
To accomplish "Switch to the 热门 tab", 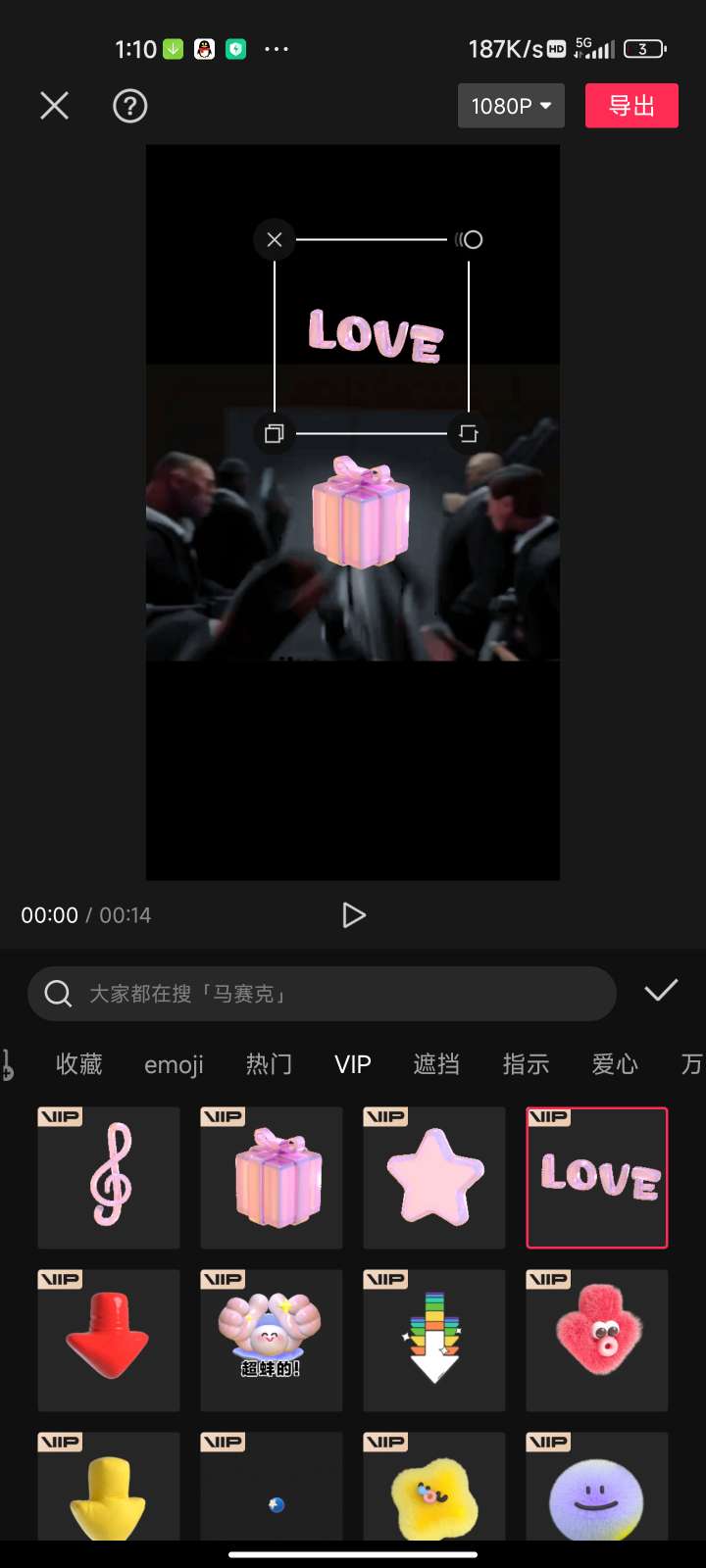I will [269, 1064].
